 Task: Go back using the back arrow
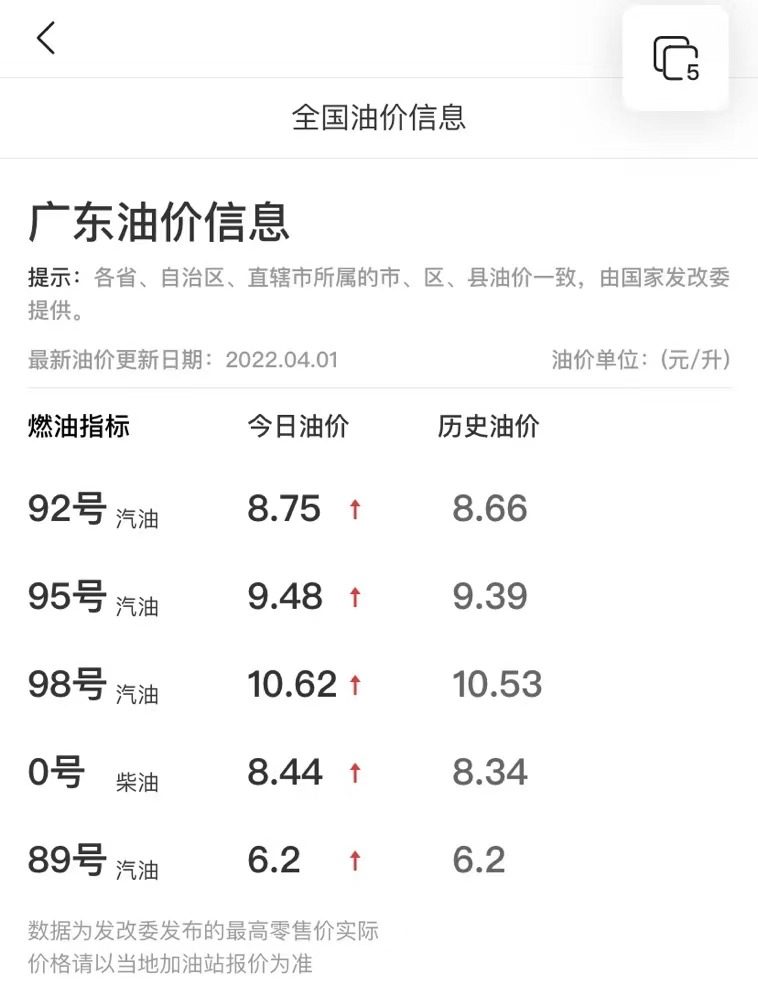[x=46, y=38]
